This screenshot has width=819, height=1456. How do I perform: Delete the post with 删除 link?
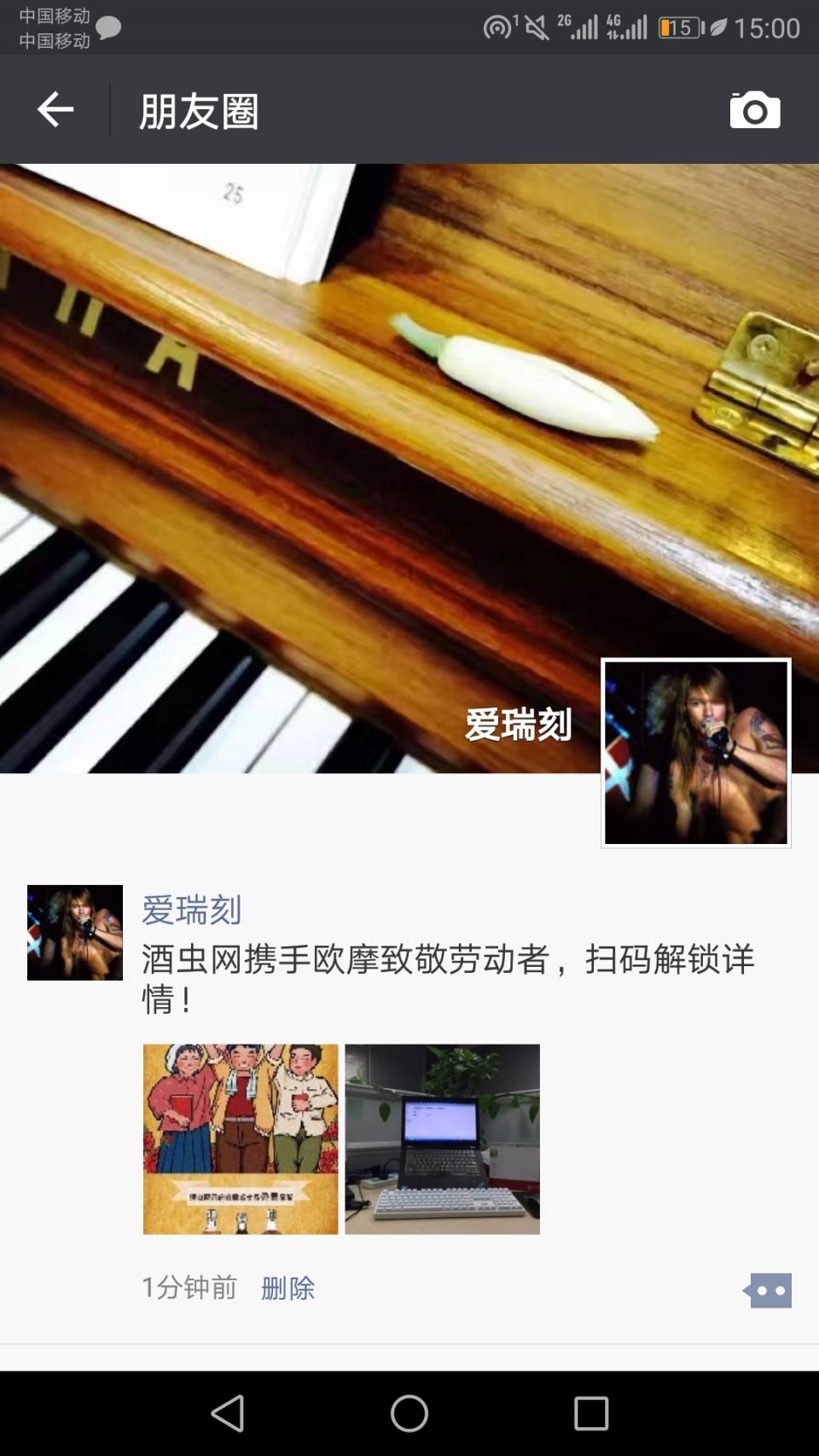[288, 1288]
